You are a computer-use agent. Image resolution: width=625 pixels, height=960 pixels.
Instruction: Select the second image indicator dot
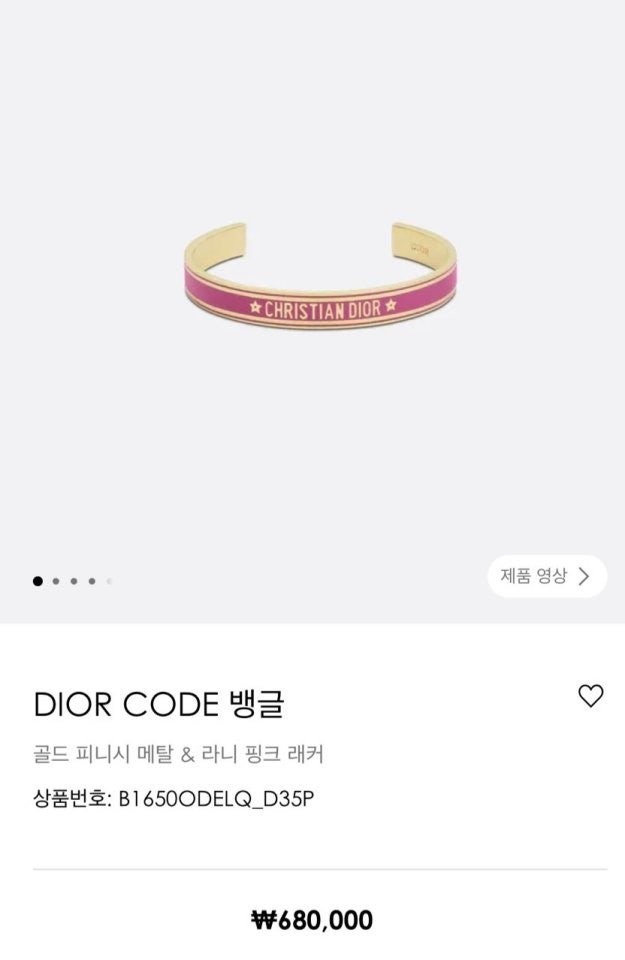click(56, 580)
